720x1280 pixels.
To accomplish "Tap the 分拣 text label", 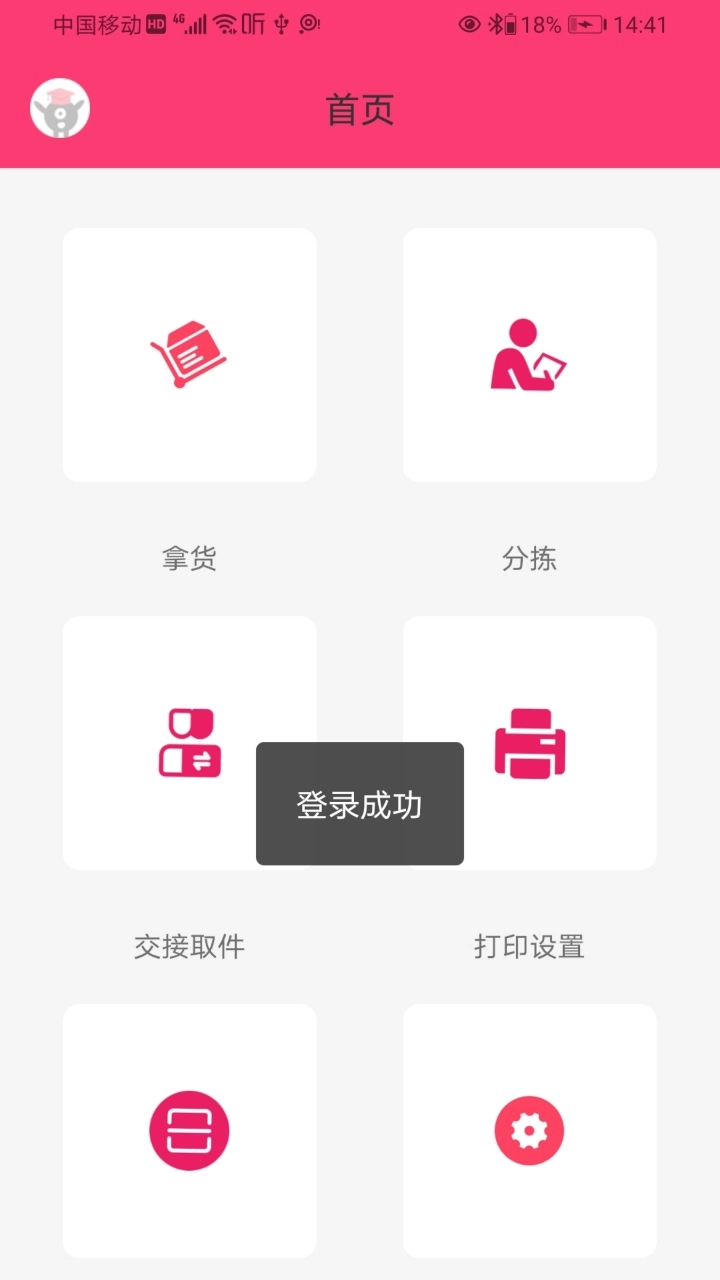I will point(529,557).
